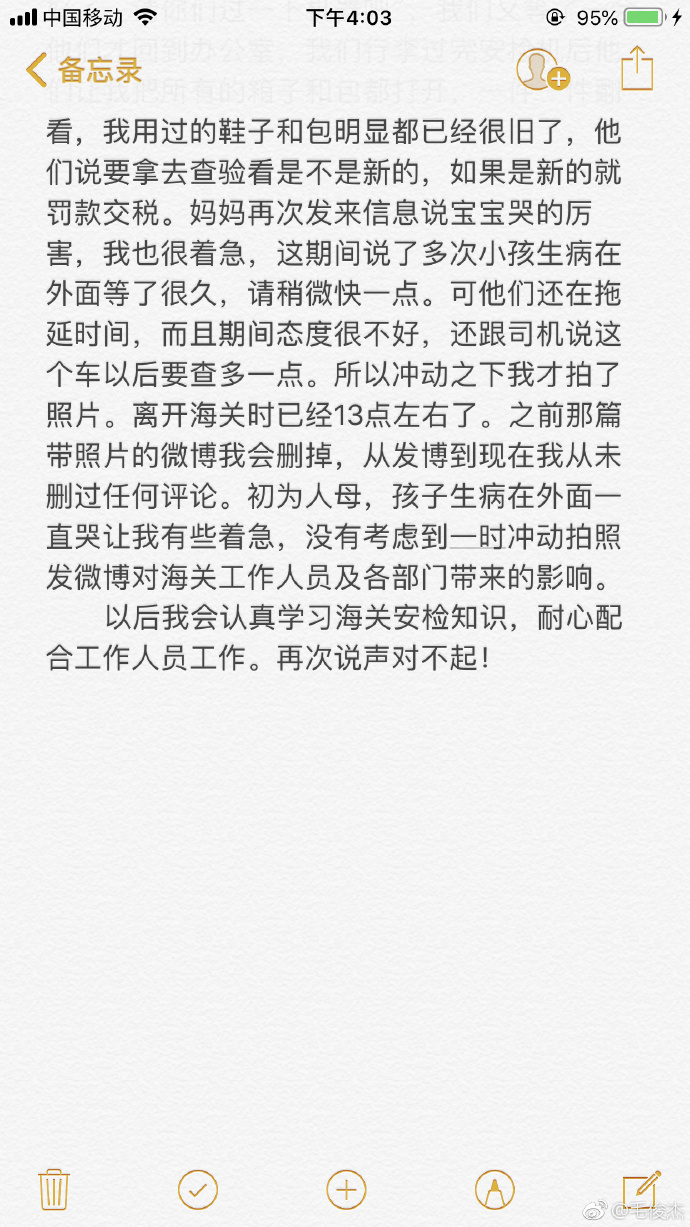Viewport: 690px width, 1227px height.
Task: Start drawing with the markup pen
Action: pos(494,1189)
